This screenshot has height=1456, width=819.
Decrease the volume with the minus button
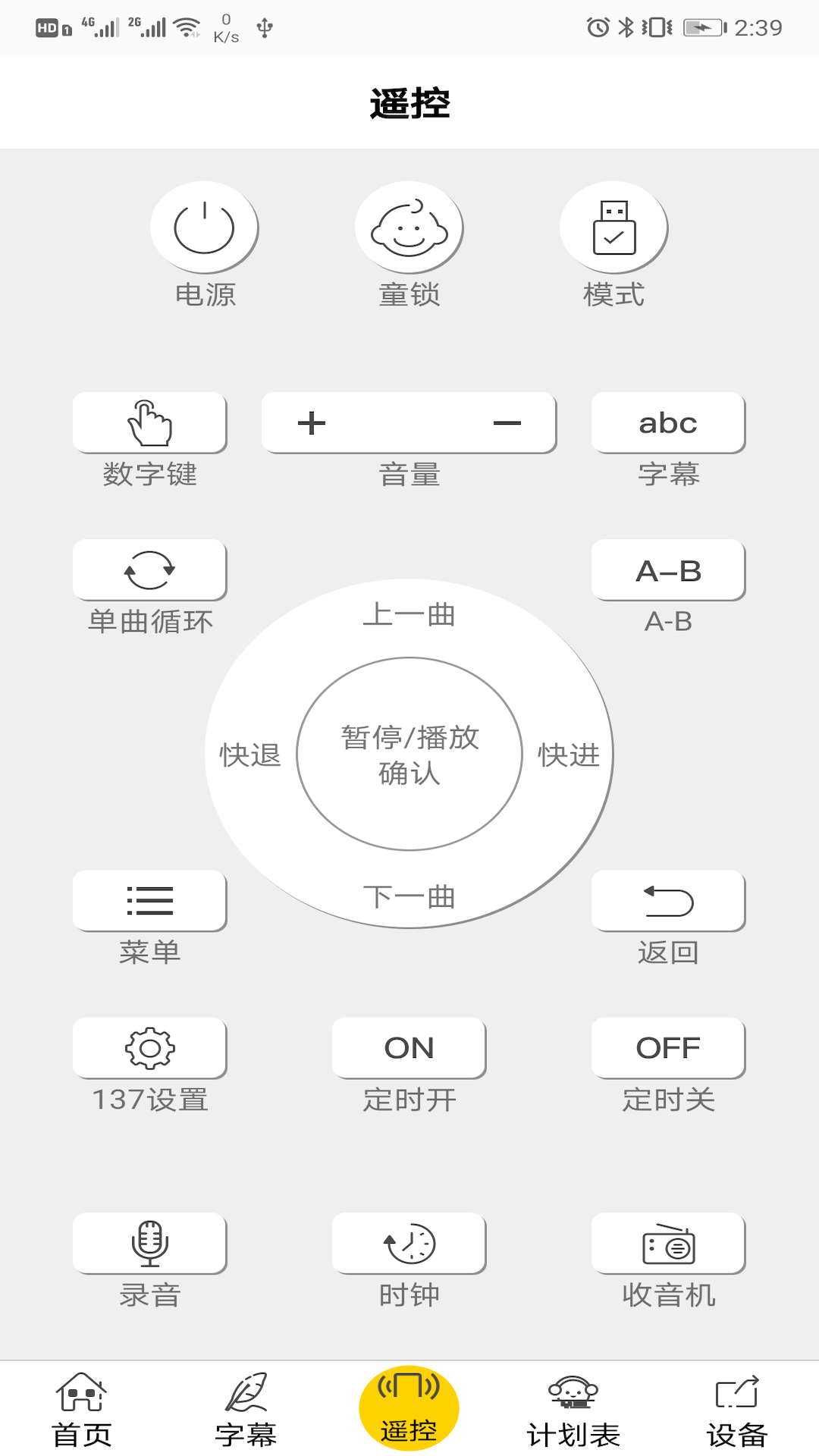[507, 422]
